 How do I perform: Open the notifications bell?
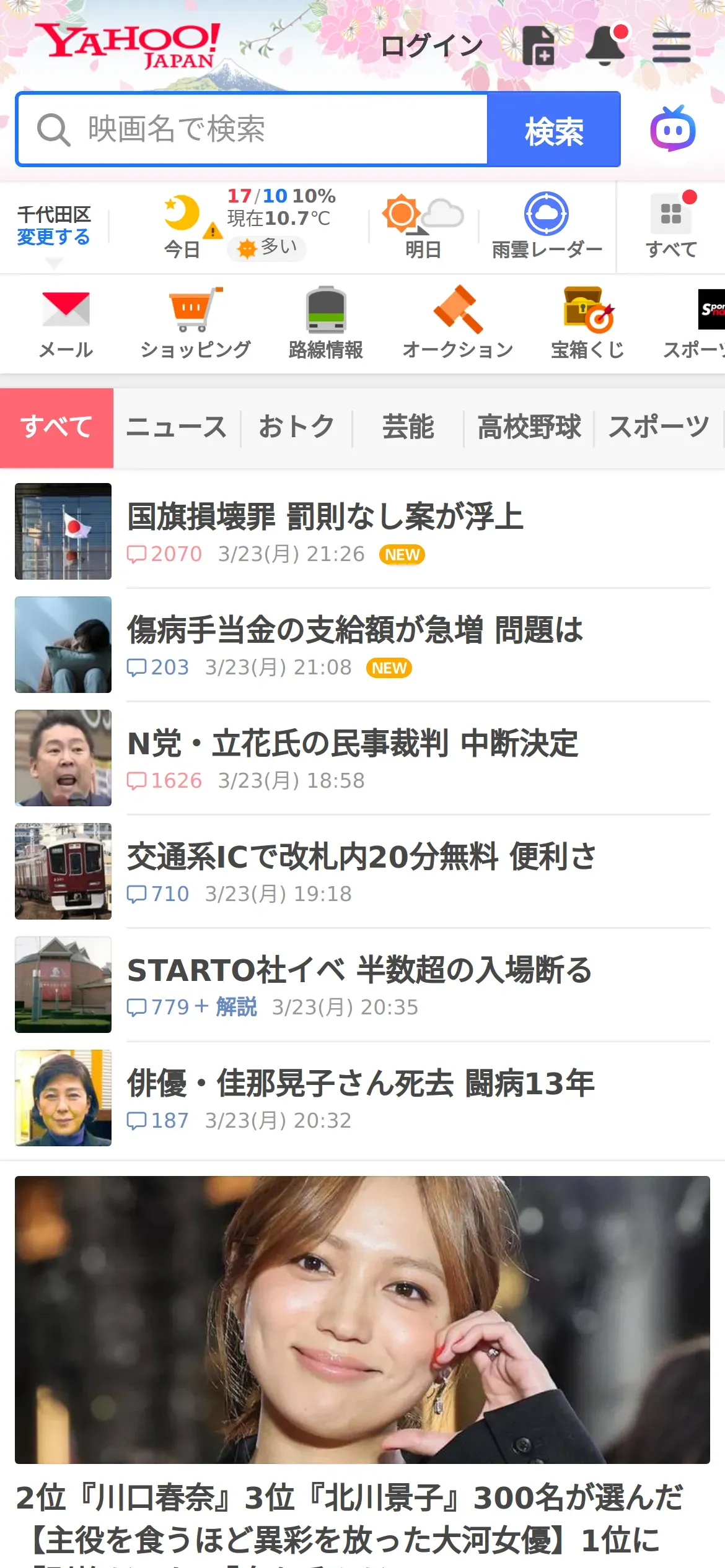tap(606, 45)
